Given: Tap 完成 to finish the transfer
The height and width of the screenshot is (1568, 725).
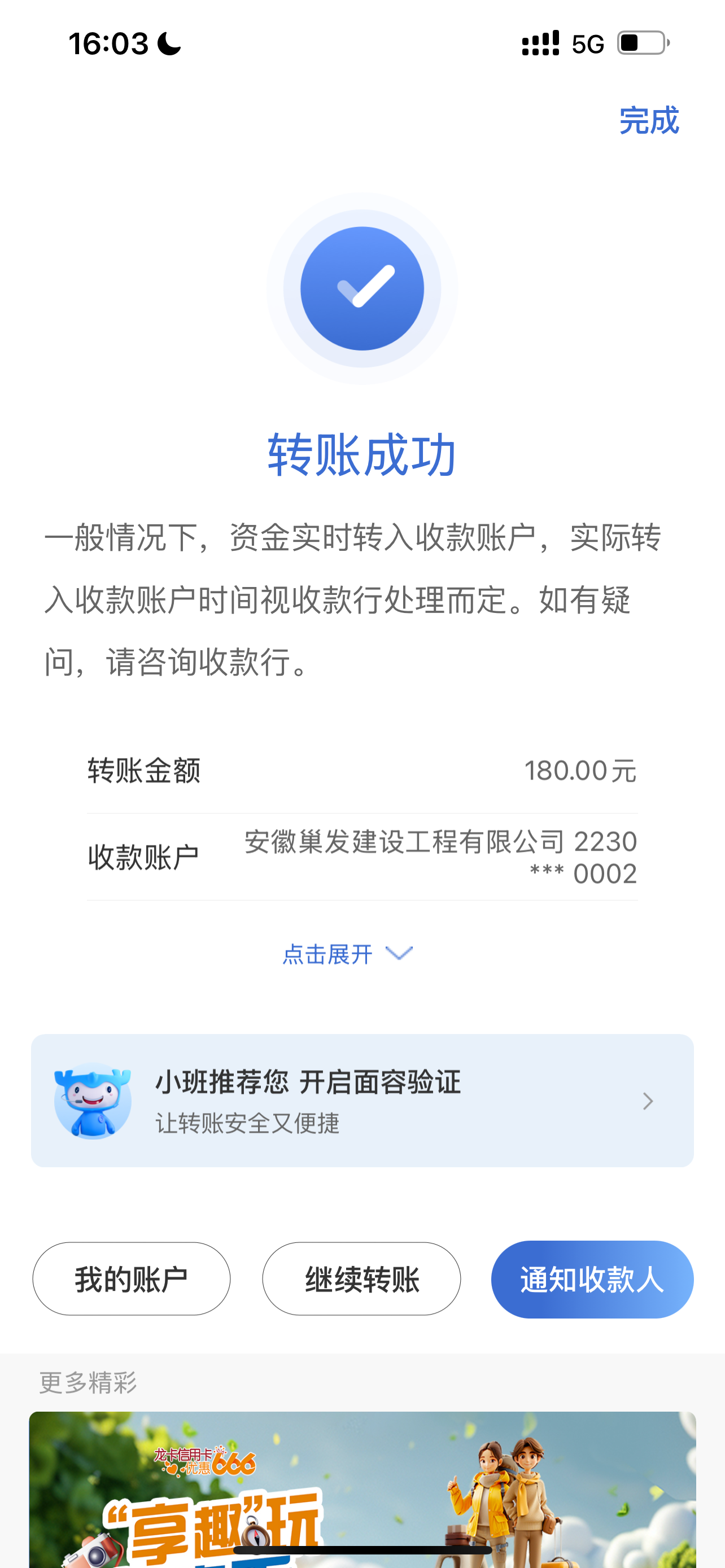Looking at the screenshot, I should [648, 121].
